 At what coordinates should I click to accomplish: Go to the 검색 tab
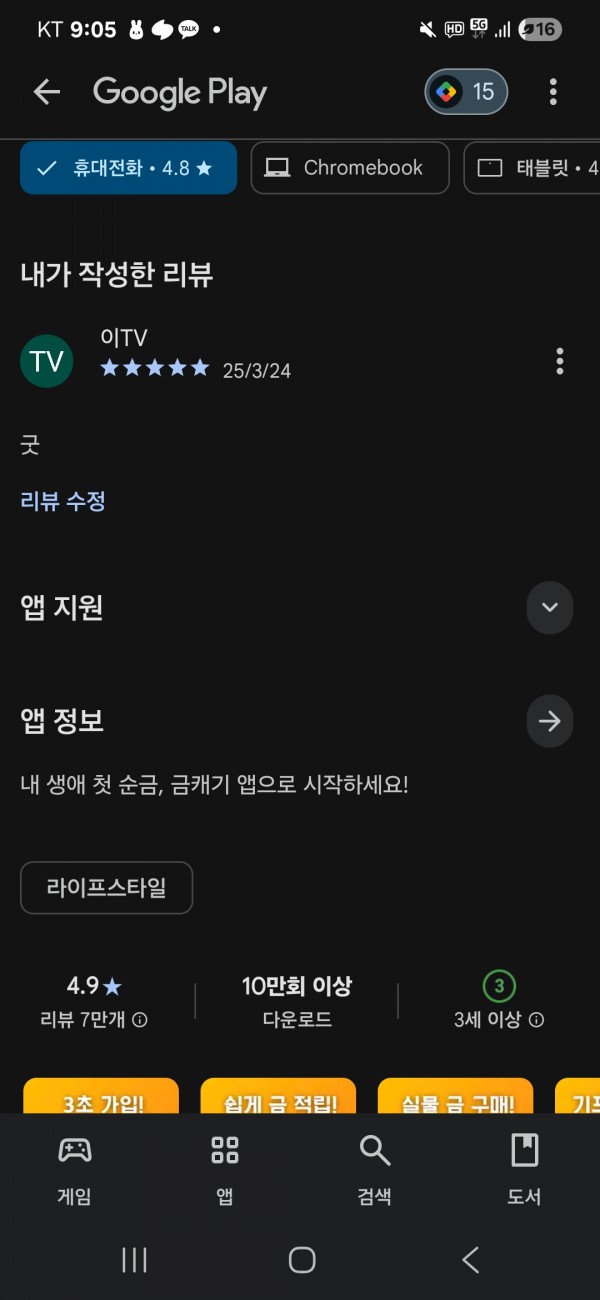tap(375, 1169)
